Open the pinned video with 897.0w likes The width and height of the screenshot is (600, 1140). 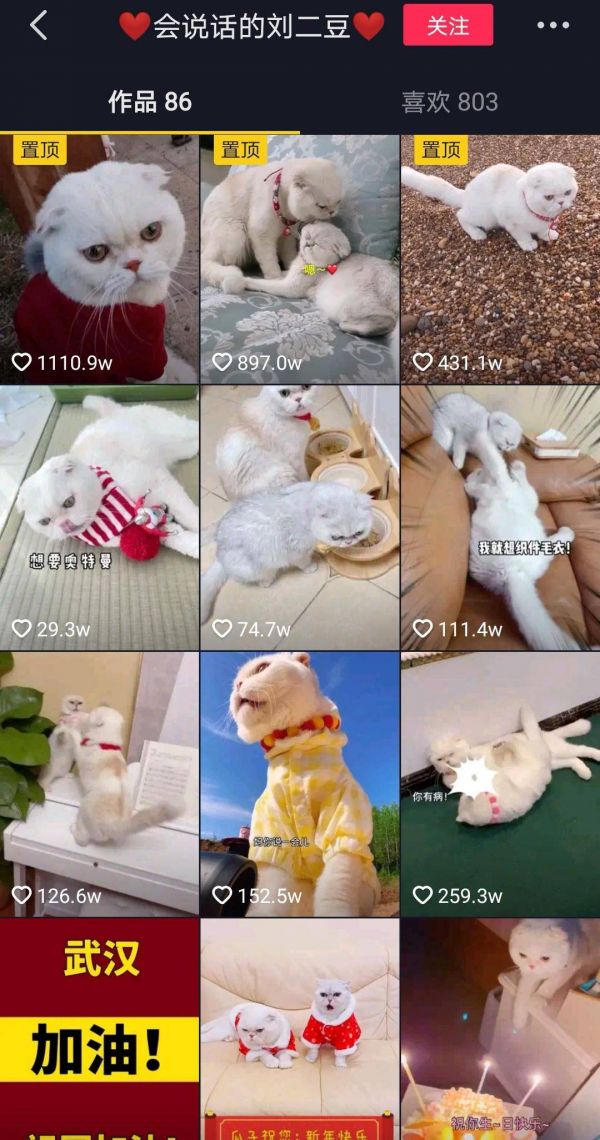[x=299, y=258]
